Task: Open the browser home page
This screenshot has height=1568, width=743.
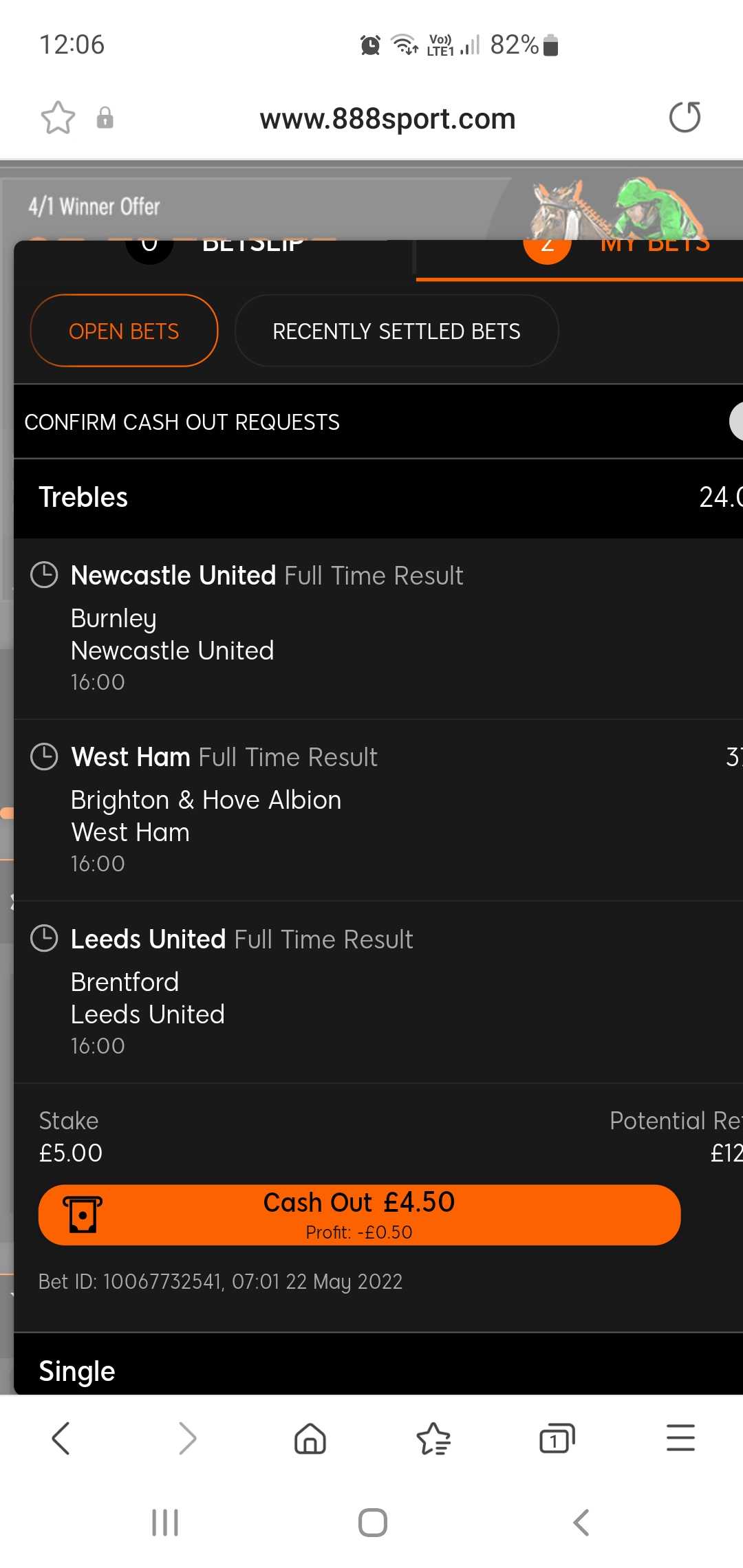Action: pyautogui.click(x=310, y=1438)
